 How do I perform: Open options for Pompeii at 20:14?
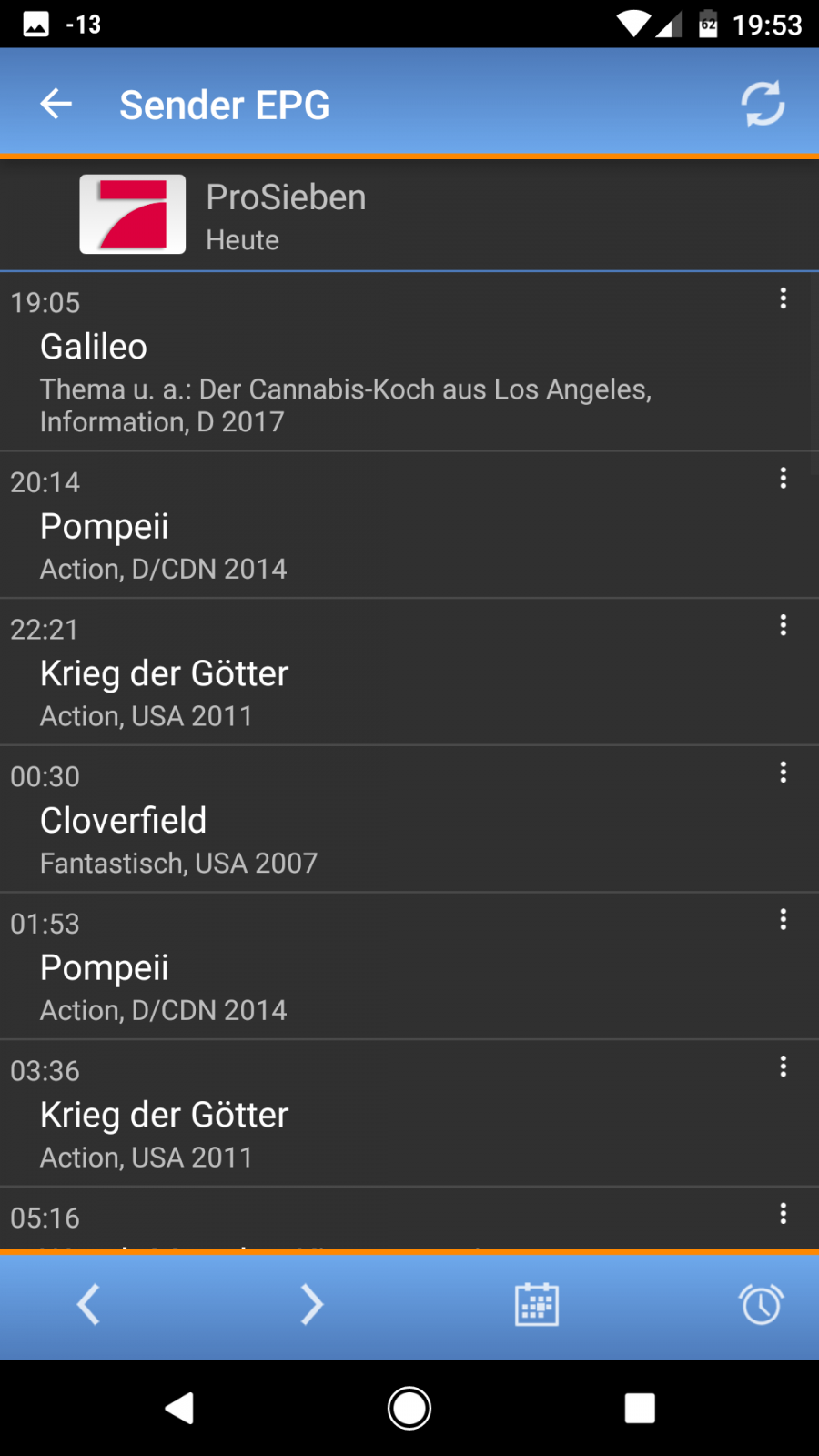pyautogui.click(x=783, y=478)
